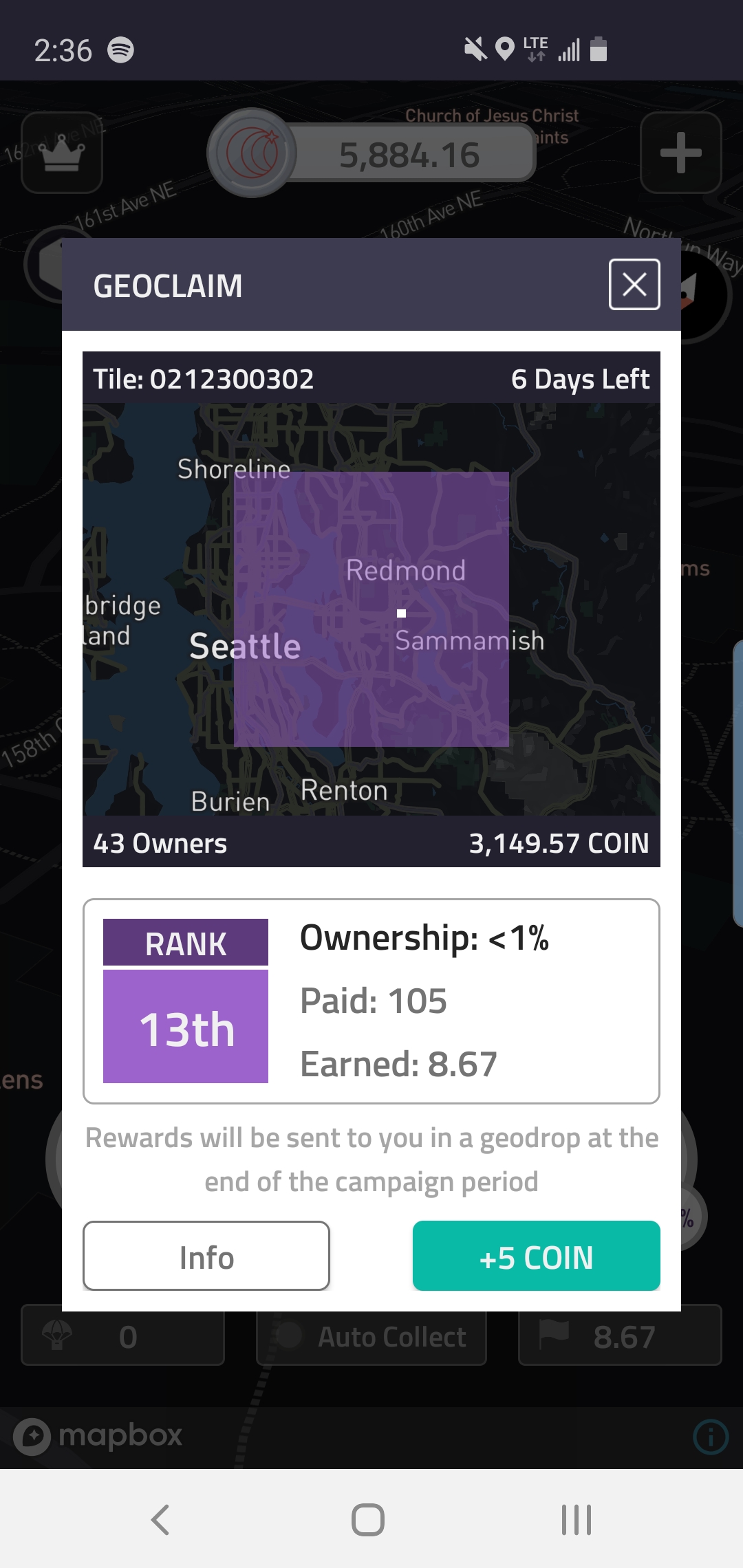Close the GEOCLAIM dialog
The image size is (743, 1568).
(x=634, y=284)
